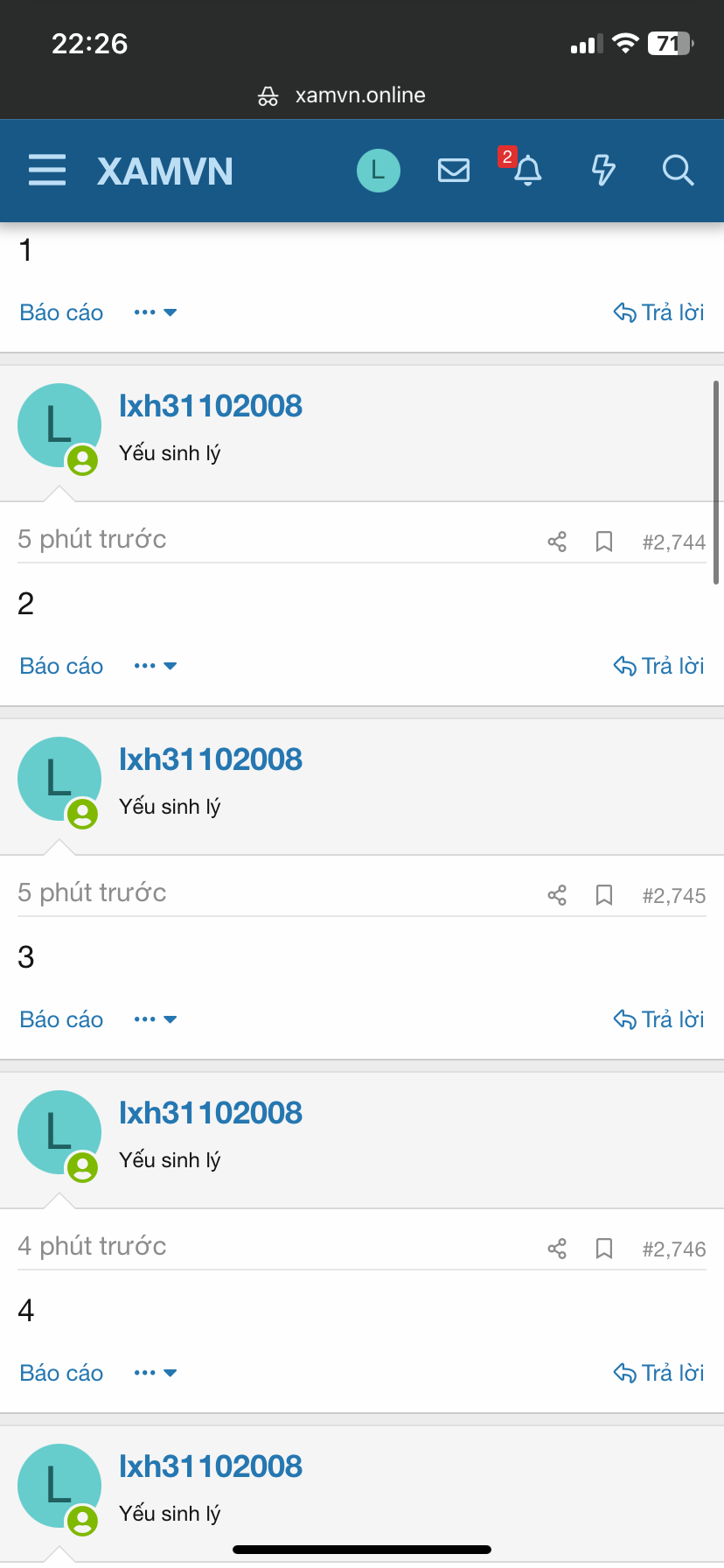Screen dimensions: 724x1568
Task: Open the inbox envelope icon
Action: tap(453, 170)
